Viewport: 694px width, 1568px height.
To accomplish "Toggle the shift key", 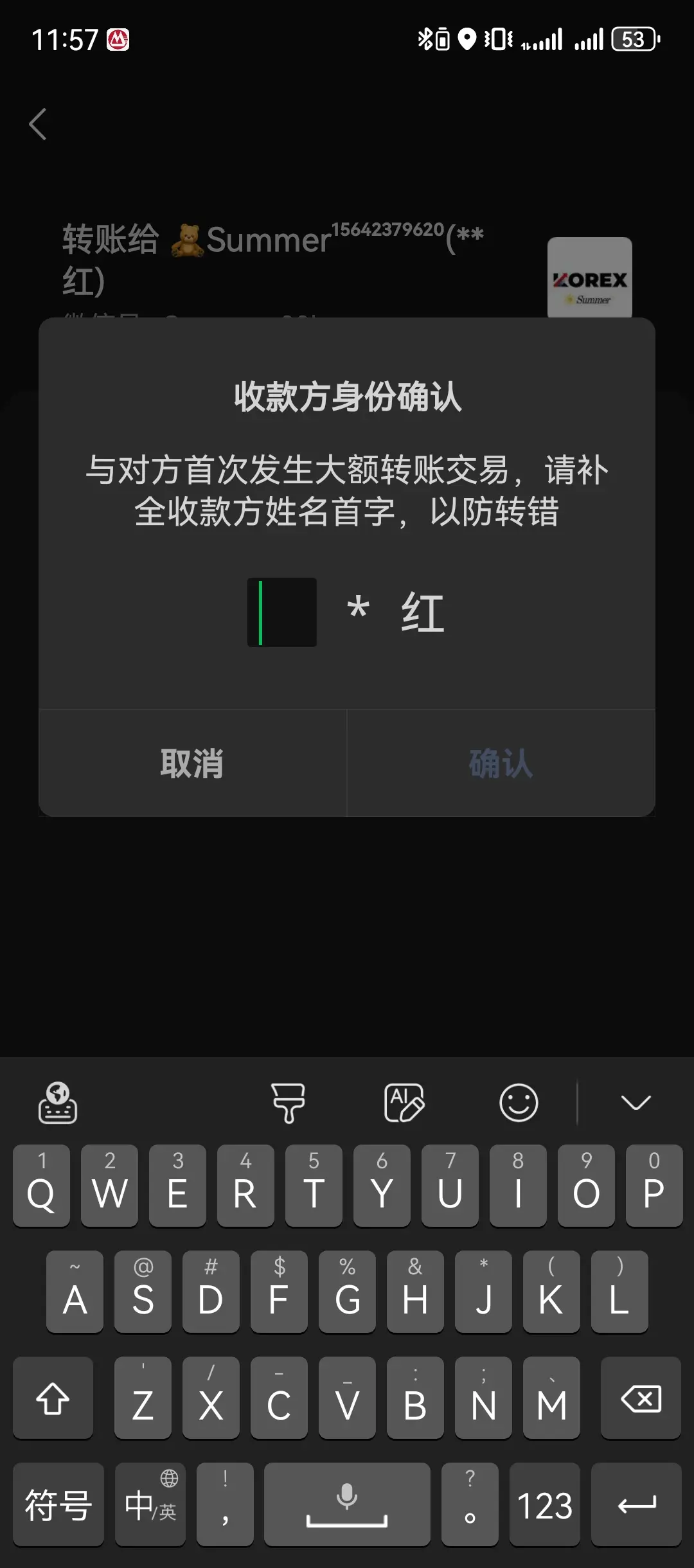I will pyautogui.click(x=53, y=1398).
